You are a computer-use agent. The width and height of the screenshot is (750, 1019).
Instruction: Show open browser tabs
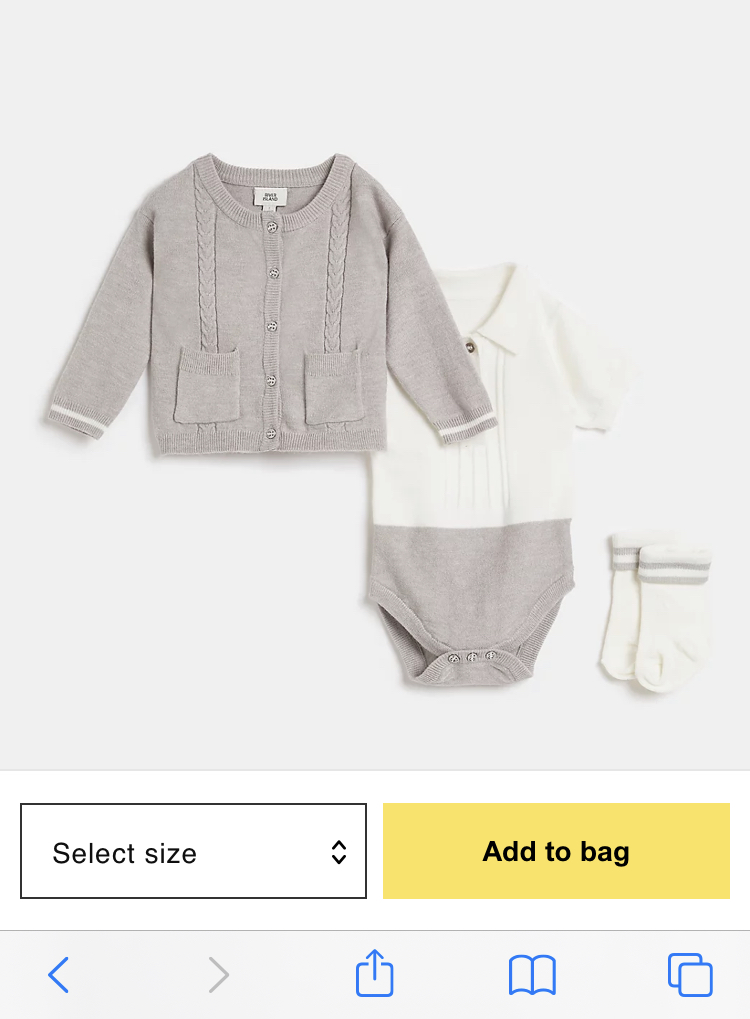click(x=689, y=975)
